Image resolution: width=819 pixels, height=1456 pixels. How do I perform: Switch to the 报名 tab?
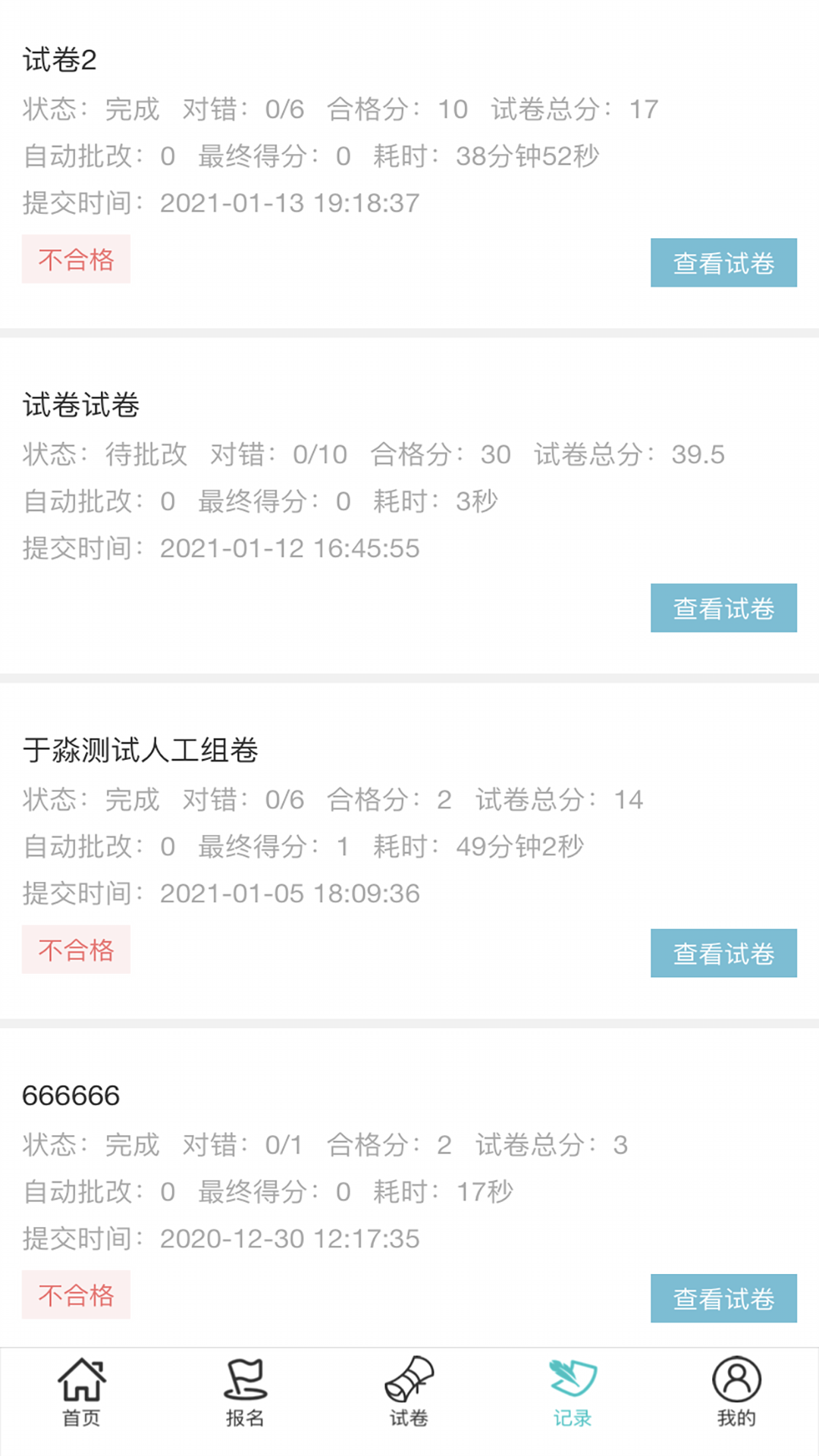[245, 1392]
